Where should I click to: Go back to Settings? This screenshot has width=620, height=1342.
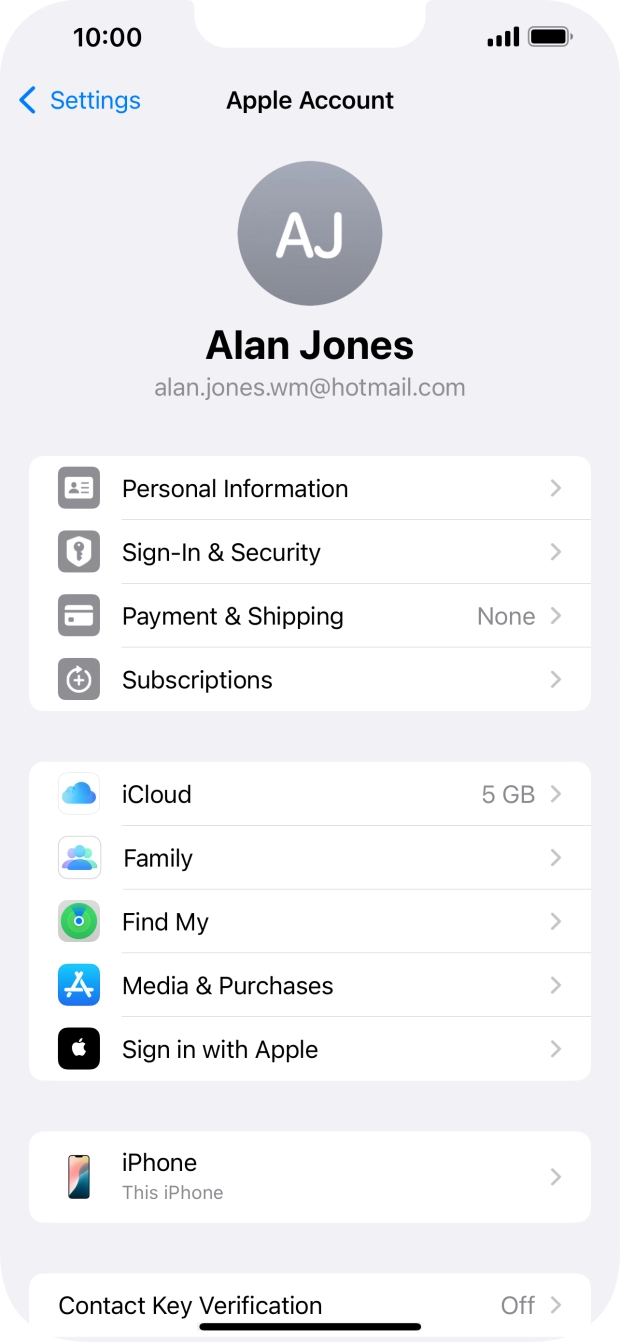[x=80, y=100]
